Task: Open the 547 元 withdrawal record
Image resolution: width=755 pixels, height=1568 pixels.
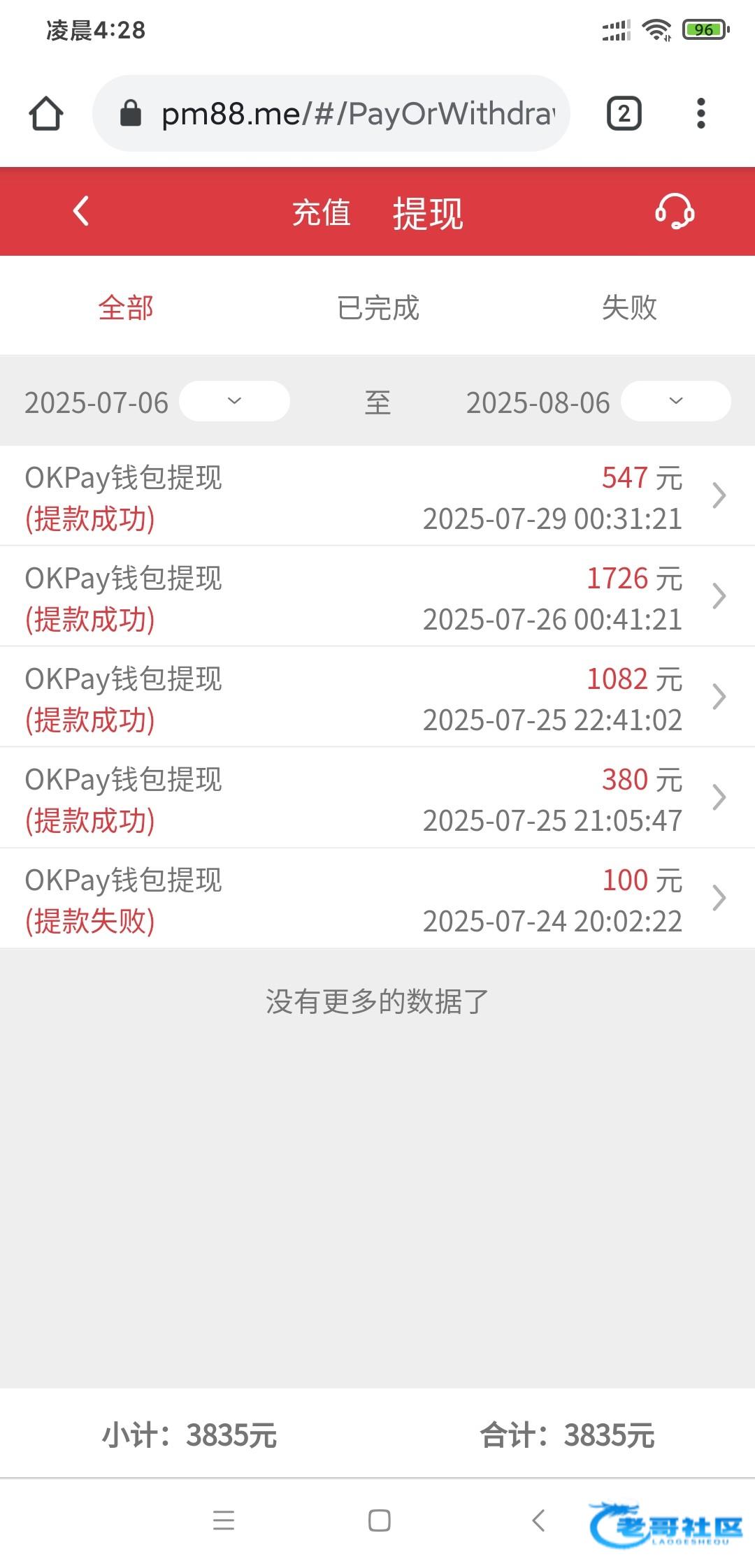Action: [x=377, y=496]
